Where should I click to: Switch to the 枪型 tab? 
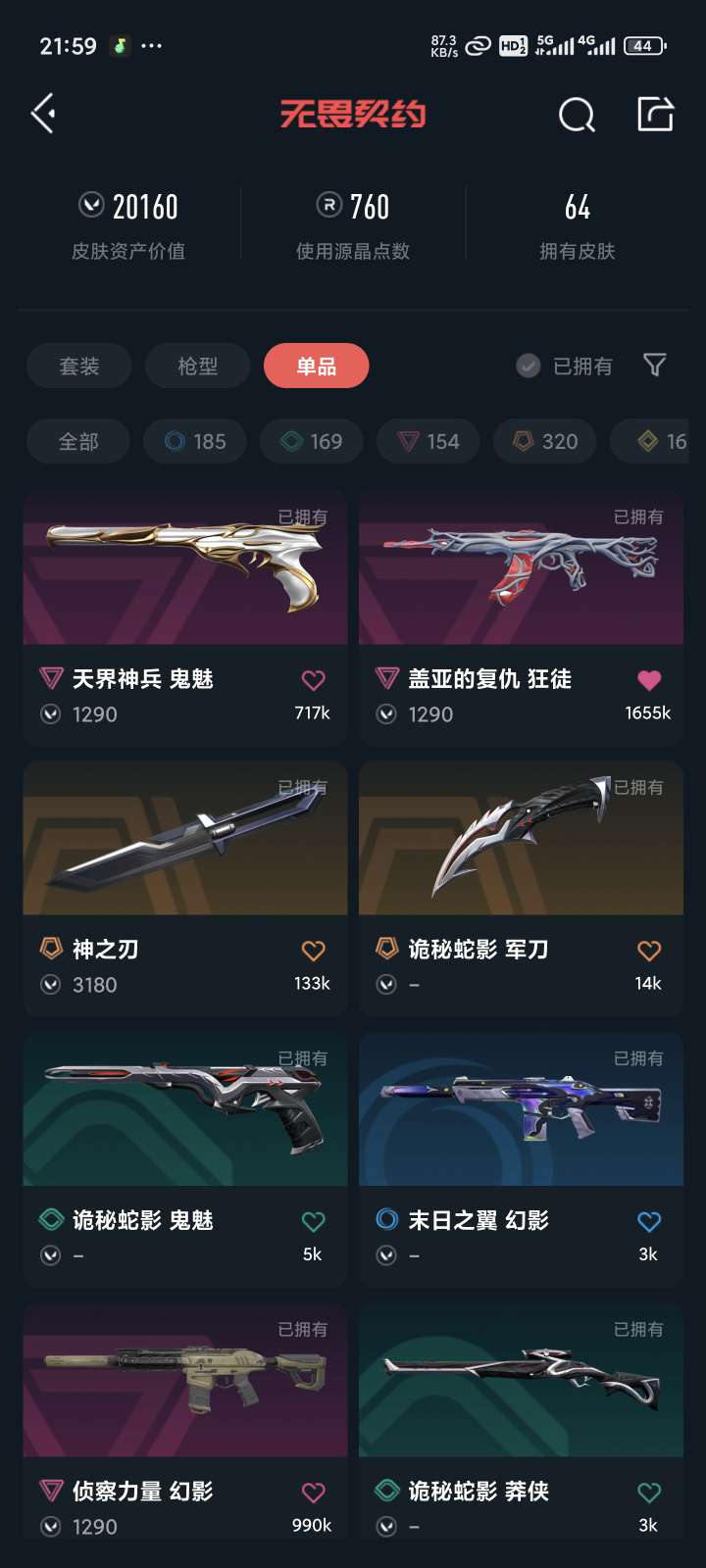pos(197,366)
